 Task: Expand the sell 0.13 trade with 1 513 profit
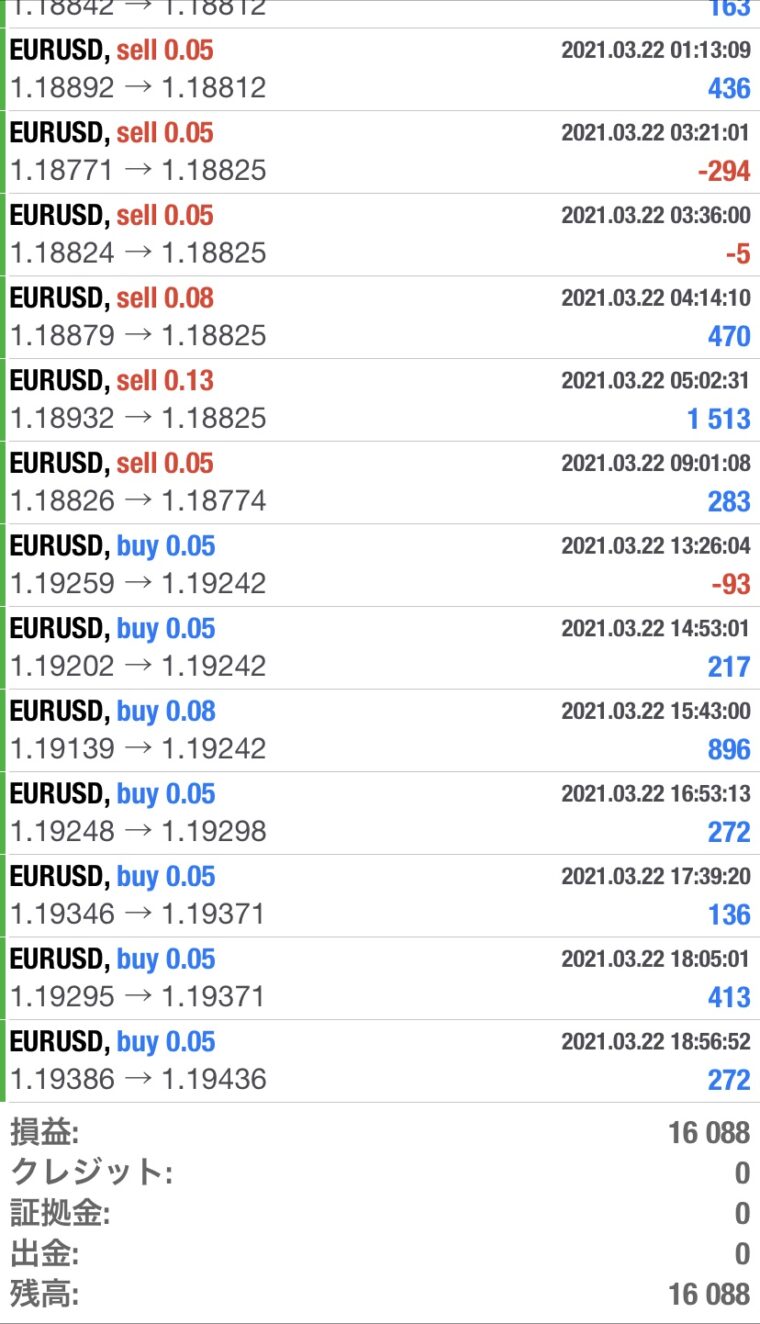point(380,401)
